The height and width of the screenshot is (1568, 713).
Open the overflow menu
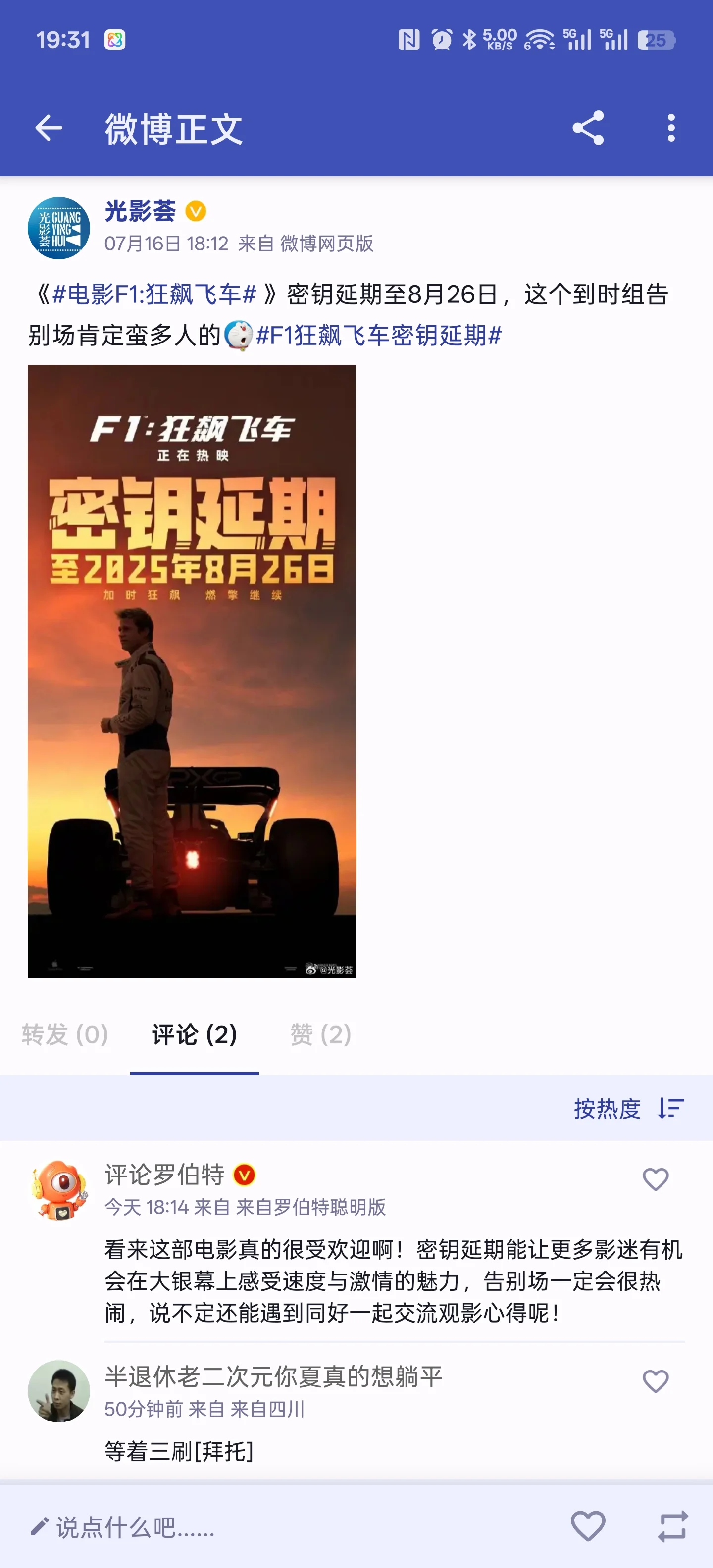[671, 128]
